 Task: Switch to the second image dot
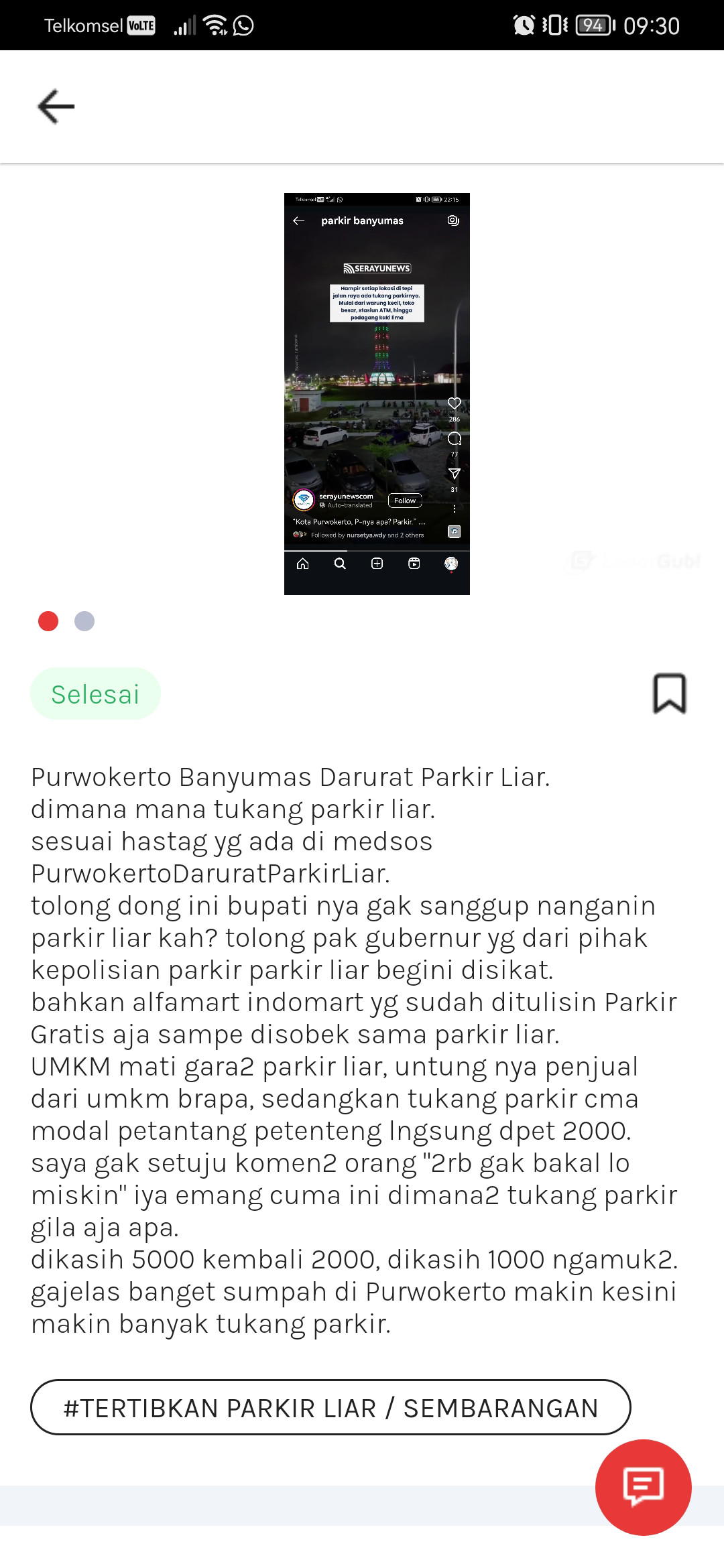pos(84,621)
